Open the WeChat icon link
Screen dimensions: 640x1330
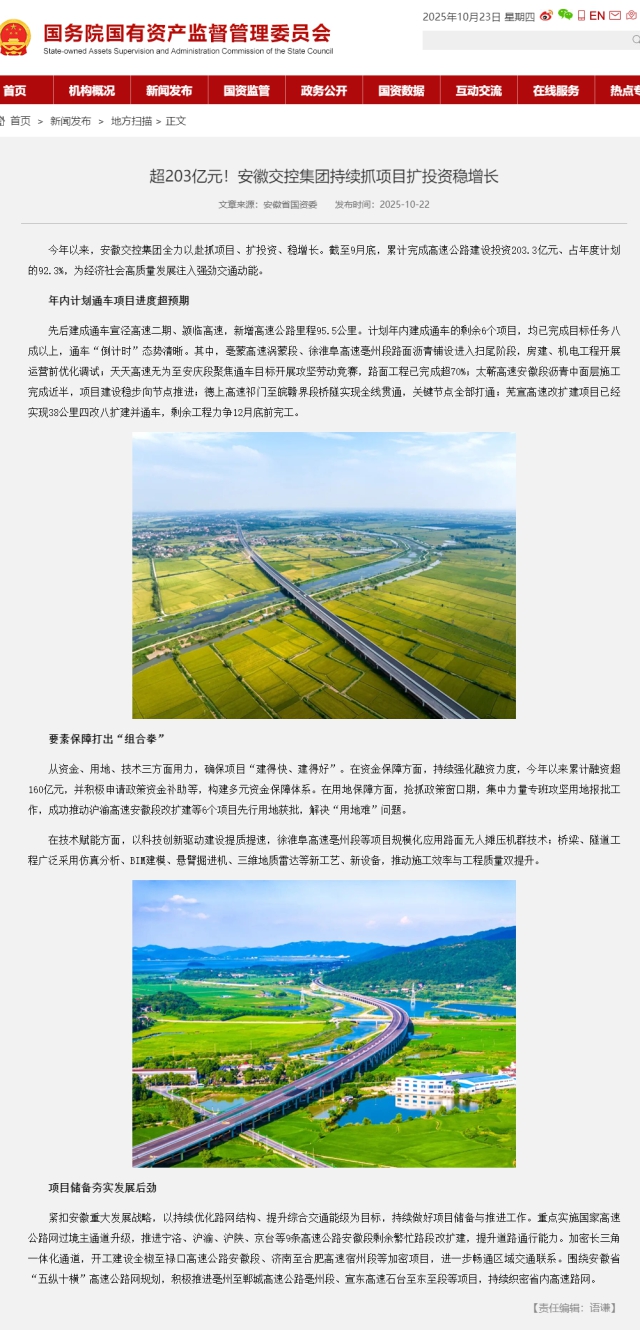coord(565,15)
